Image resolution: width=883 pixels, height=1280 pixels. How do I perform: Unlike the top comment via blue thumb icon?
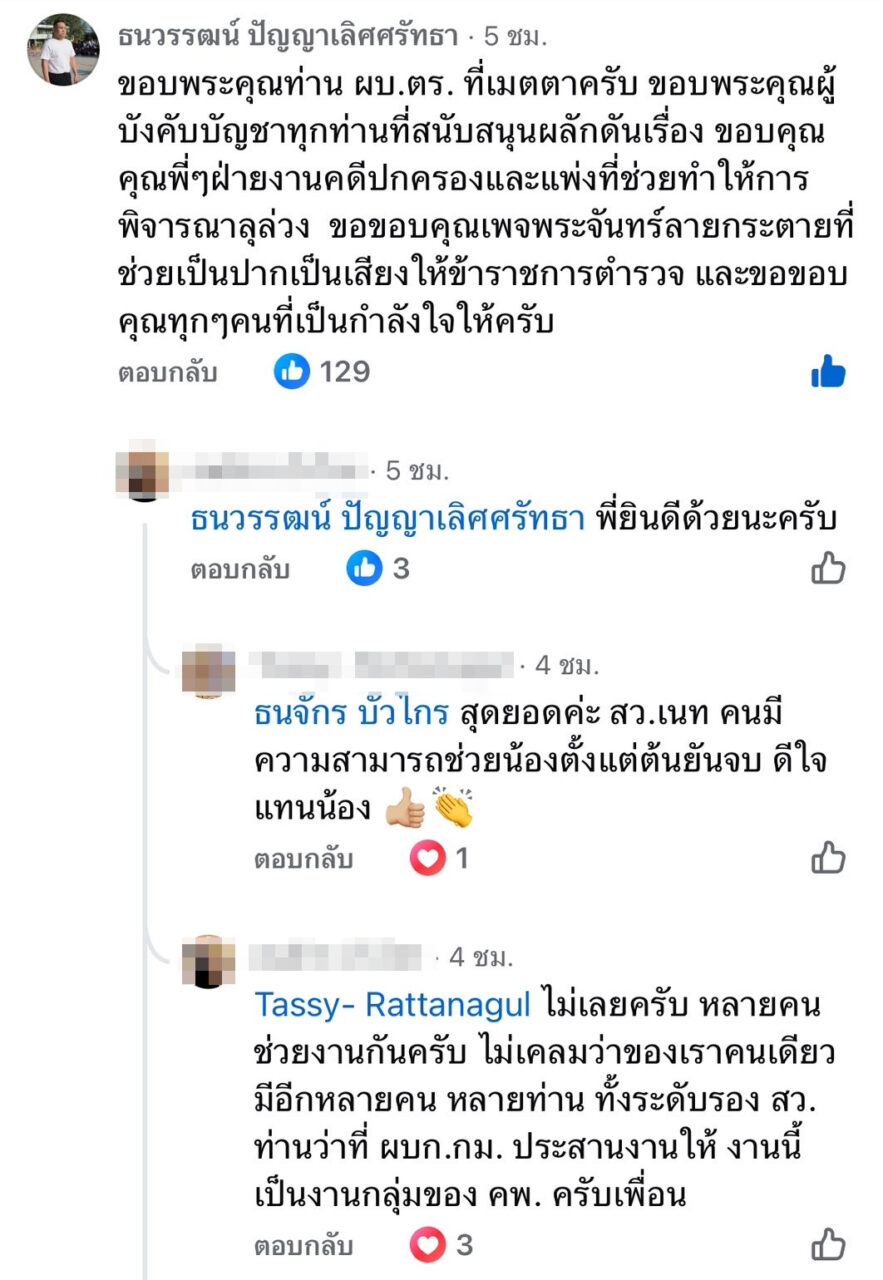click(828, 373)
